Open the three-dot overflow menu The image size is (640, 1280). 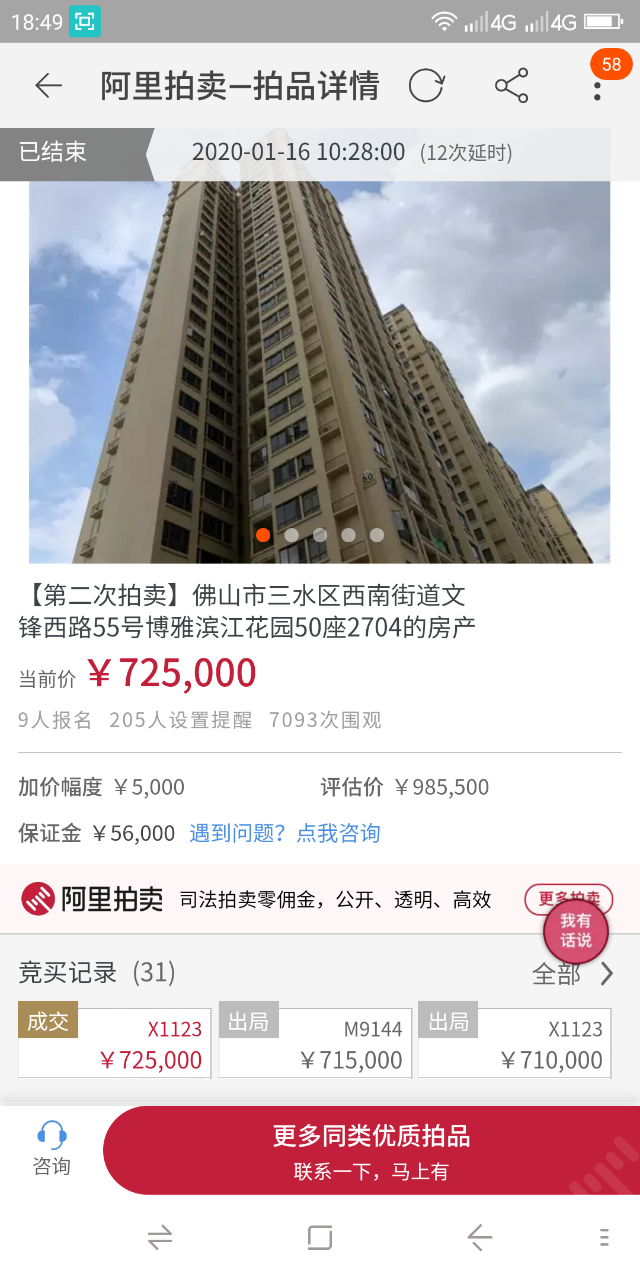(597, 88)
